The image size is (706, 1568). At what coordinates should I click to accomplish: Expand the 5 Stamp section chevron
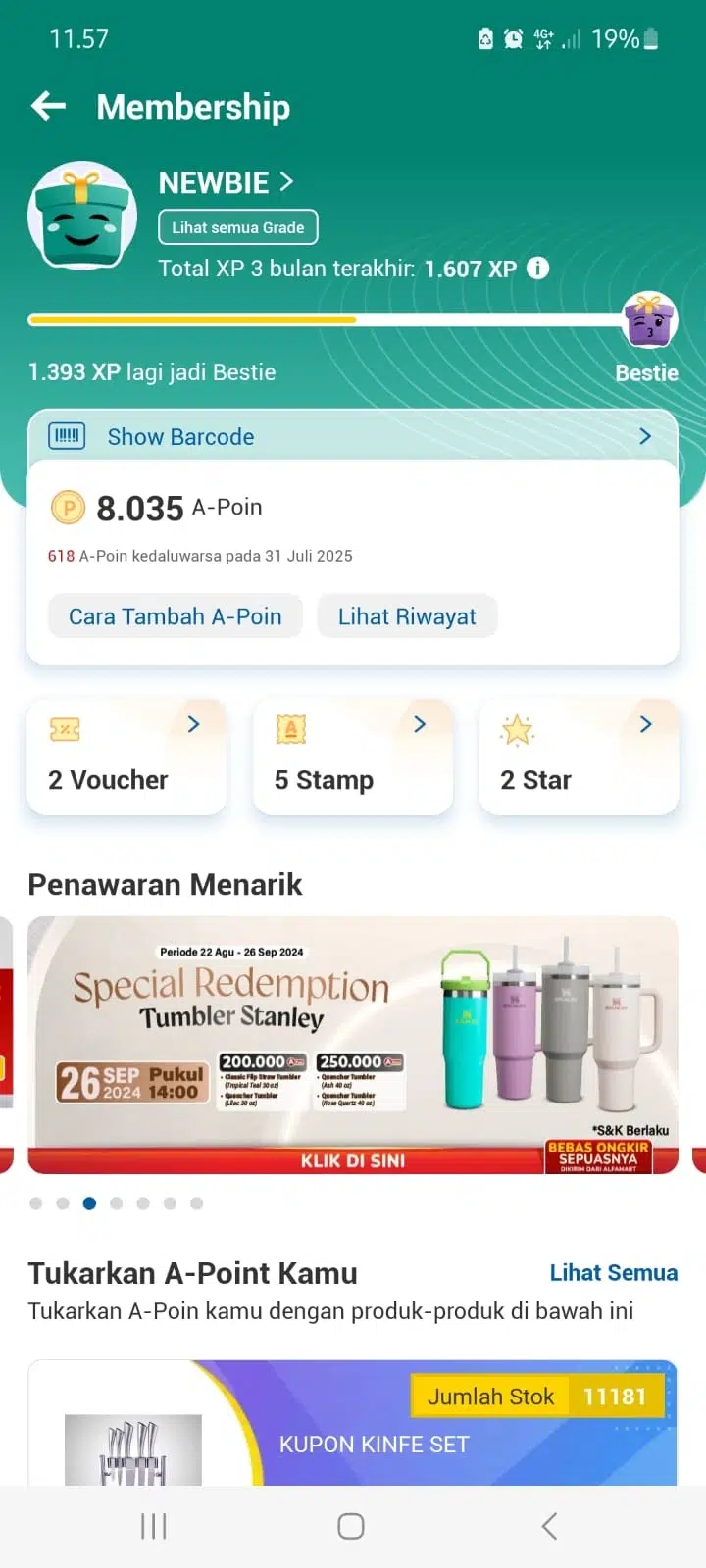coord(419,724)
